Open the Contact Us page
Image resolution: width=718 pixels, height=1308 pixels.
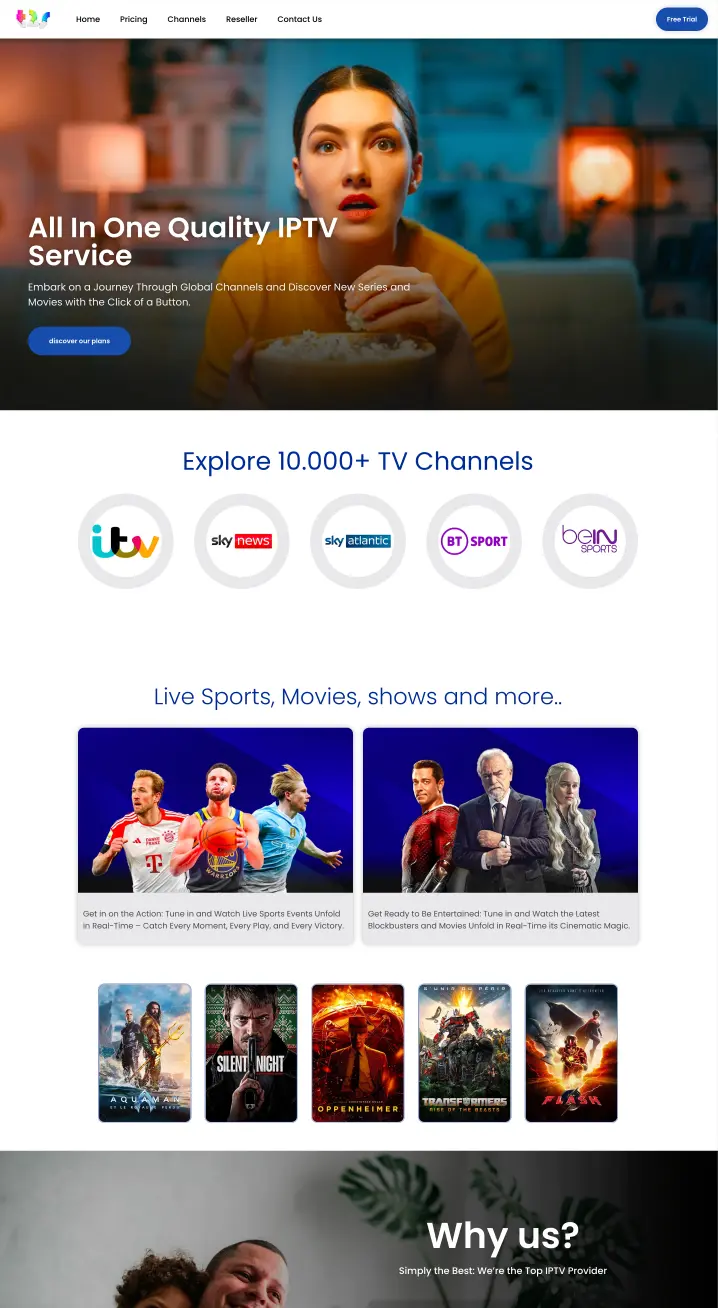pyautogui.click(x=299, y=19)
